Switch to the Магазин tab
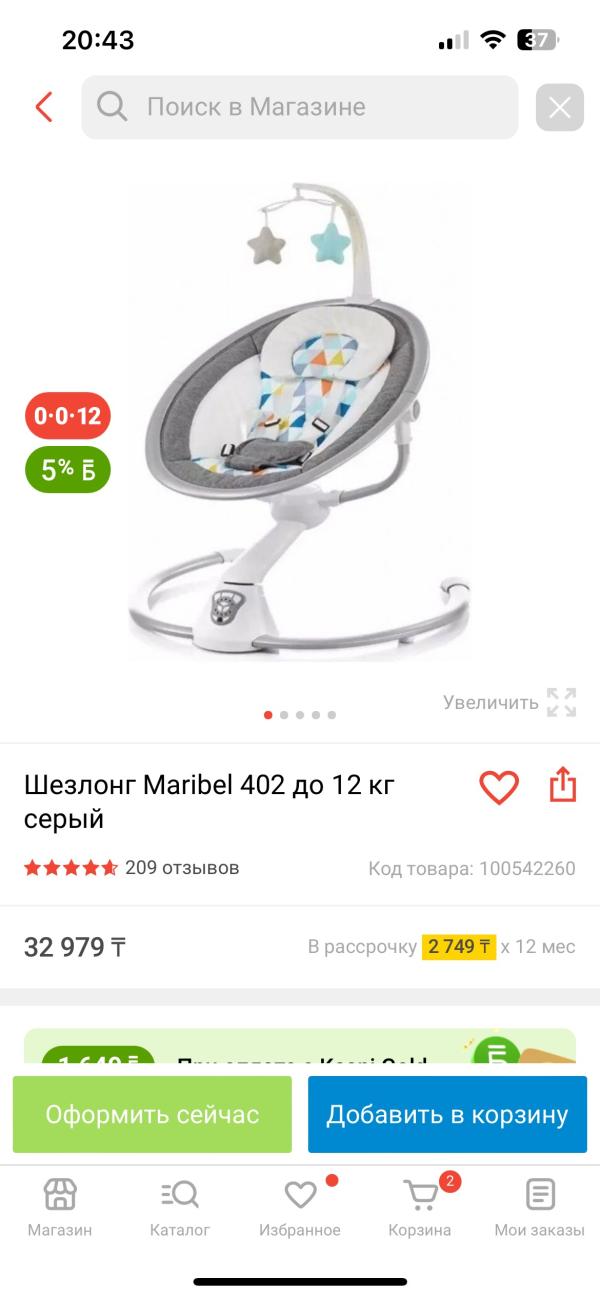This screenshot has width=600, height=1297. point(60,1207)
